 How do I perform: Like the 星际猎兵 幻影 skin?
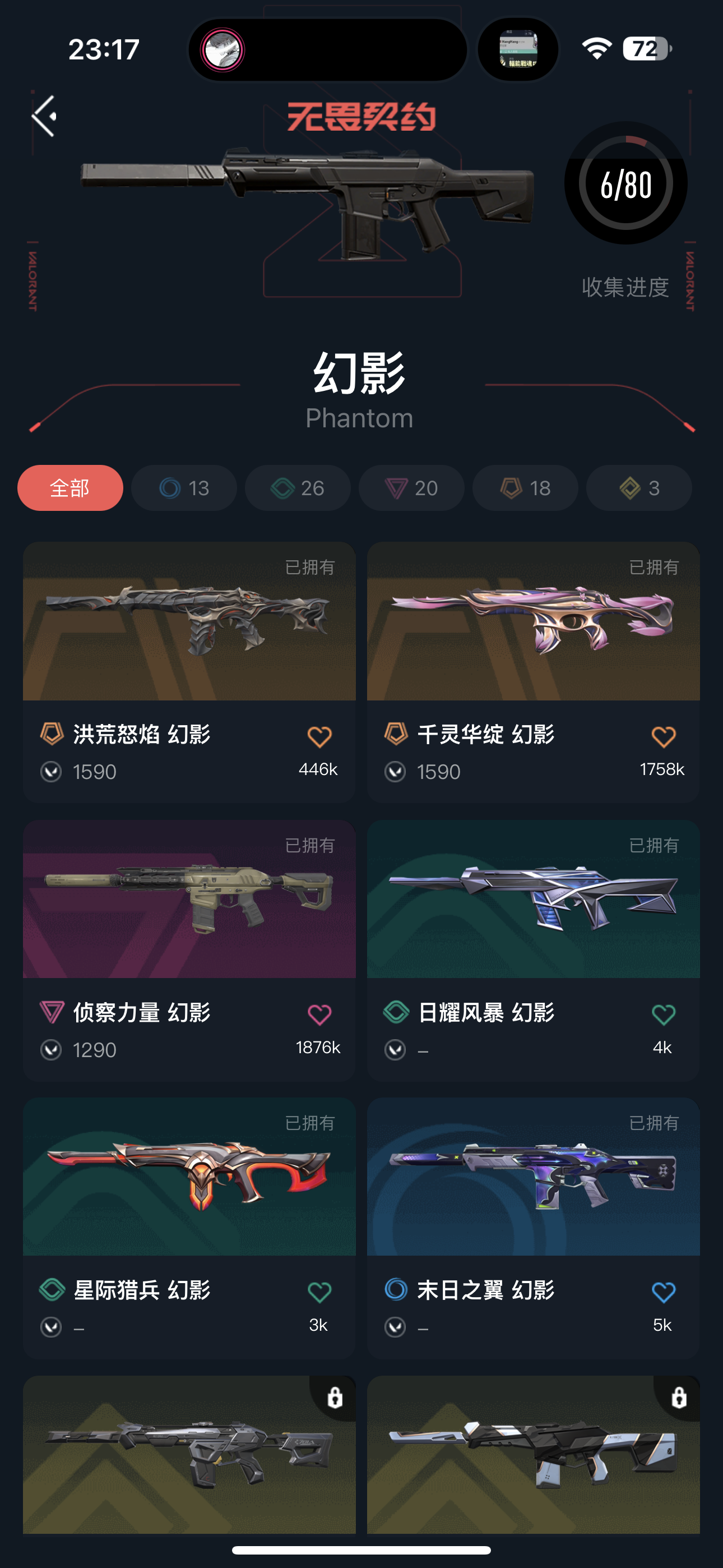pos(319,1292)
